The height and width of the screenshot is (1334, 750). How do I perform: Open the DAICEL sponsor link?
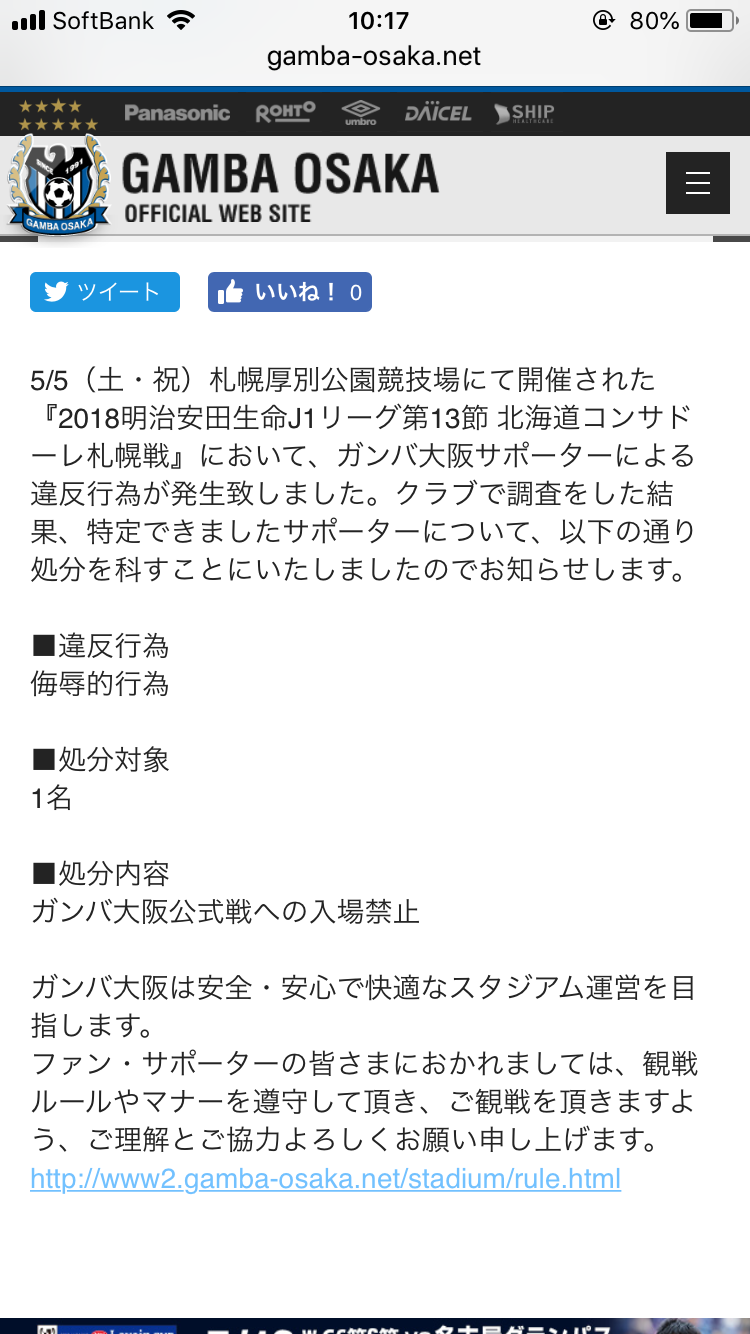(x=438, y=113)
